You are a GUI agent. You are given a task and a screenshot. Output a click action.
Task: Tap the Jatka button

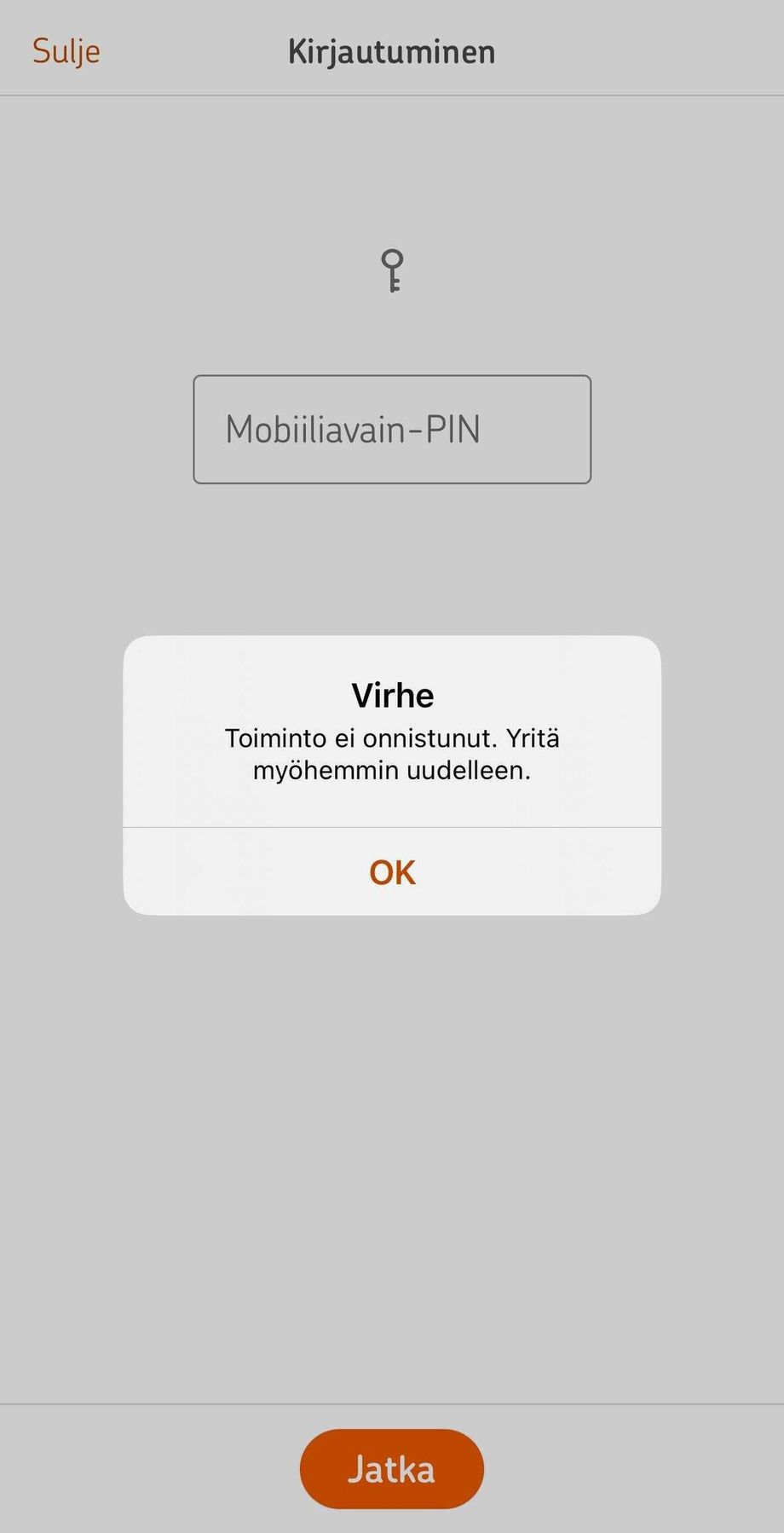click(392, 1469)
